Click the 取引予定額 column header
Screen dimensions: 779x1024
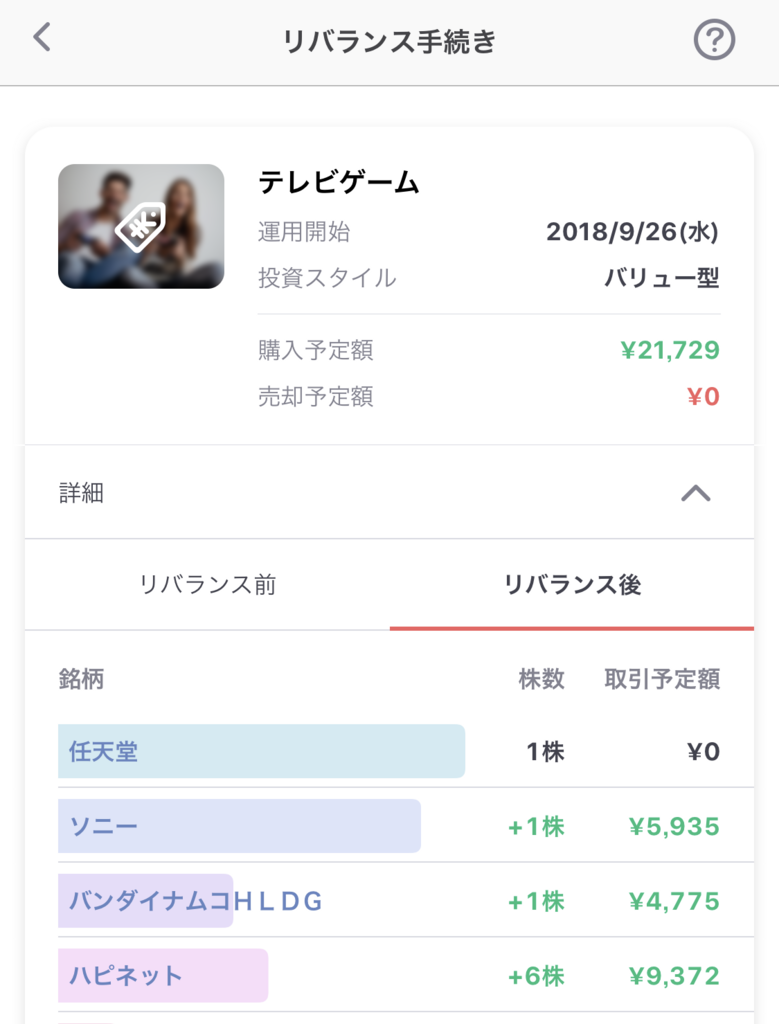(x=660, y=680)
